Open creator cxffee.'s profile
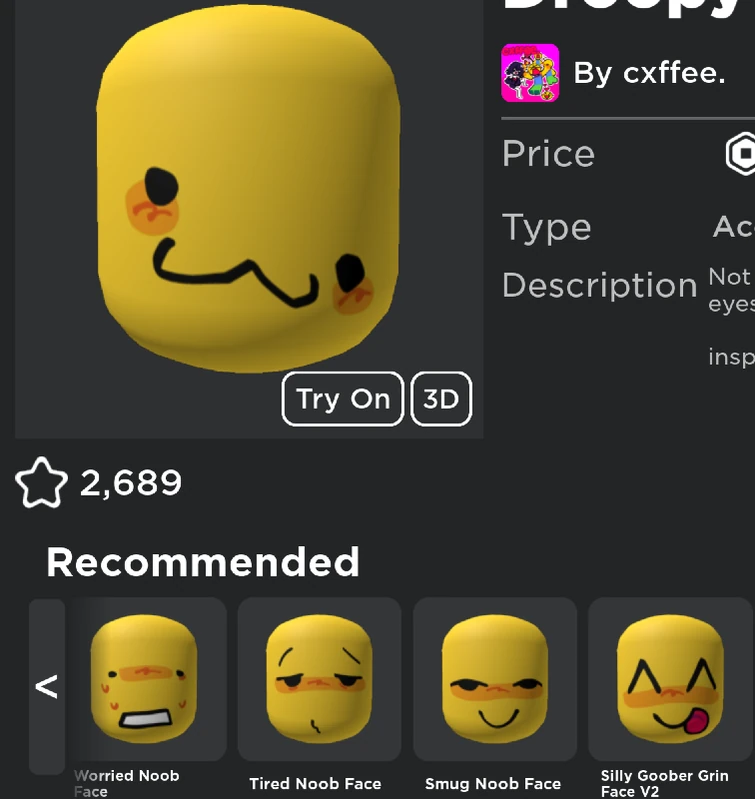Screen dimensions: 755x799 pyautogui.click(x=649, y=73)
